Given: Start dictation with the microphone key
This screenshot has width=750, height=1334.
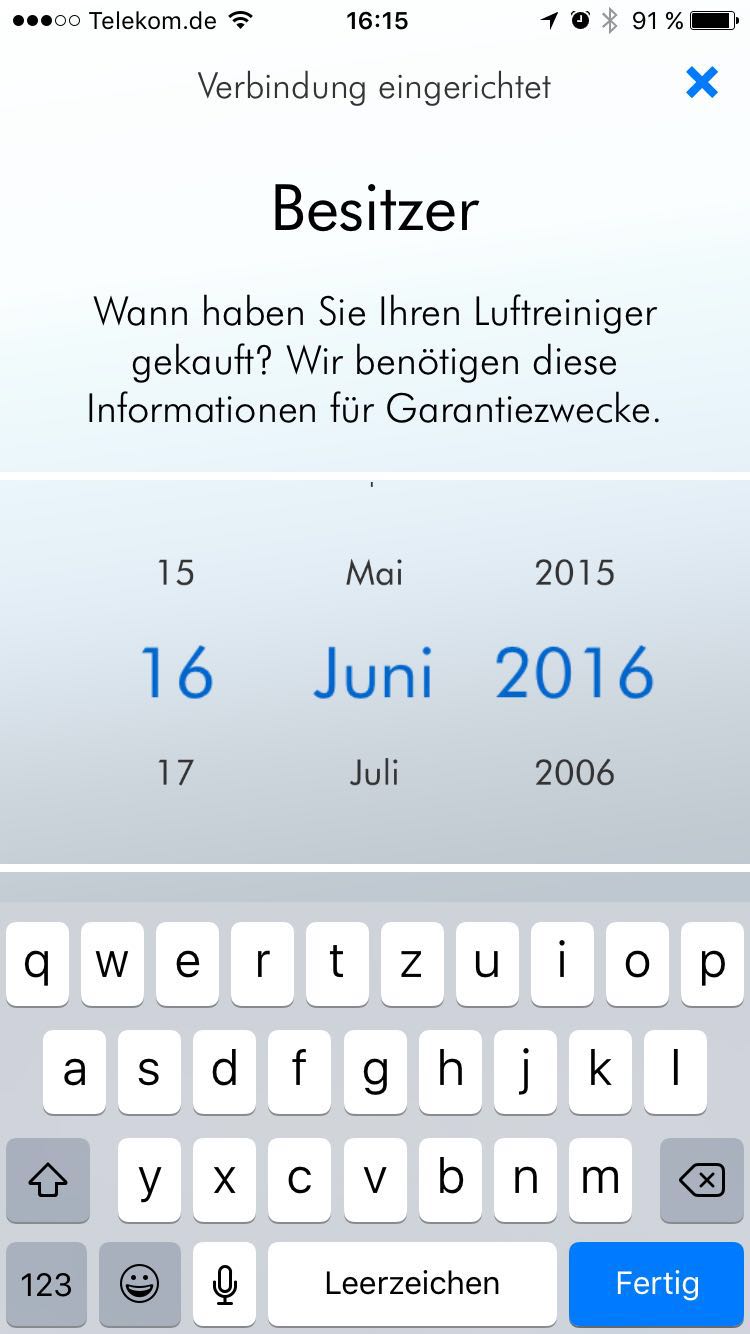Looking at the screenshot, I should pos(225,1284).
